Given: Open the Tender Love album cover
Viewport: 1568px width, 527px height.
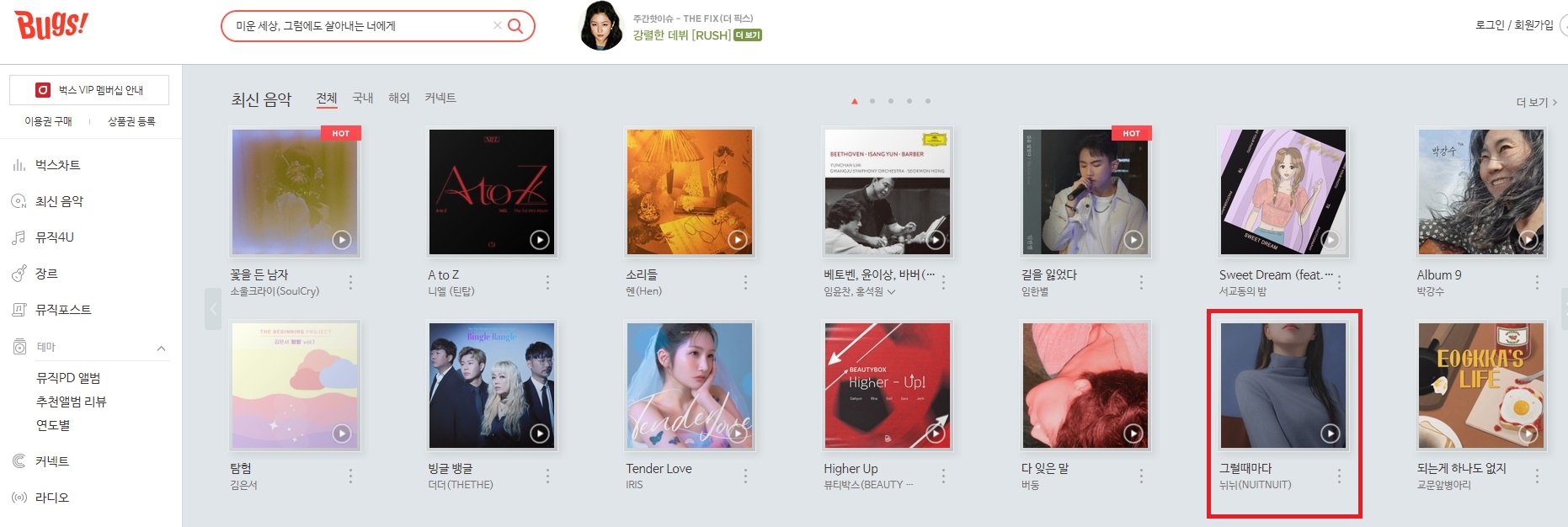Looking at the screenshot, I should pyautogui.click(x=689, y=385).
